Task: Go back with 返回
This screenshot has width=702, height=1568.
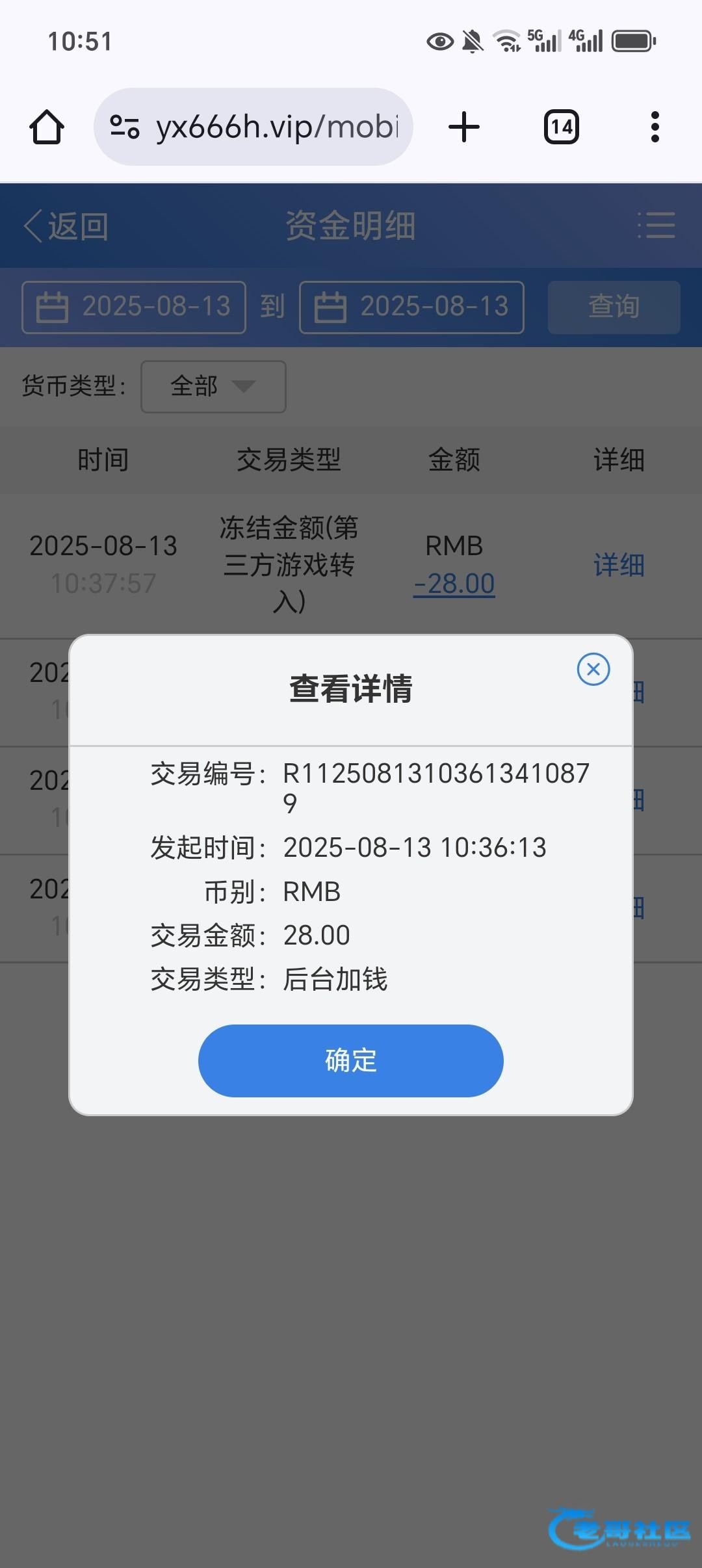Action: point(66,226)
